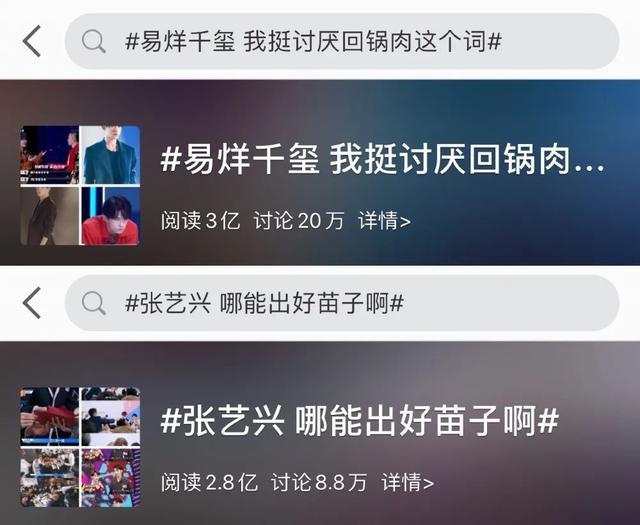
Task: Open the 张艺兴 topic cover image
Action: [x=80, y=447]
